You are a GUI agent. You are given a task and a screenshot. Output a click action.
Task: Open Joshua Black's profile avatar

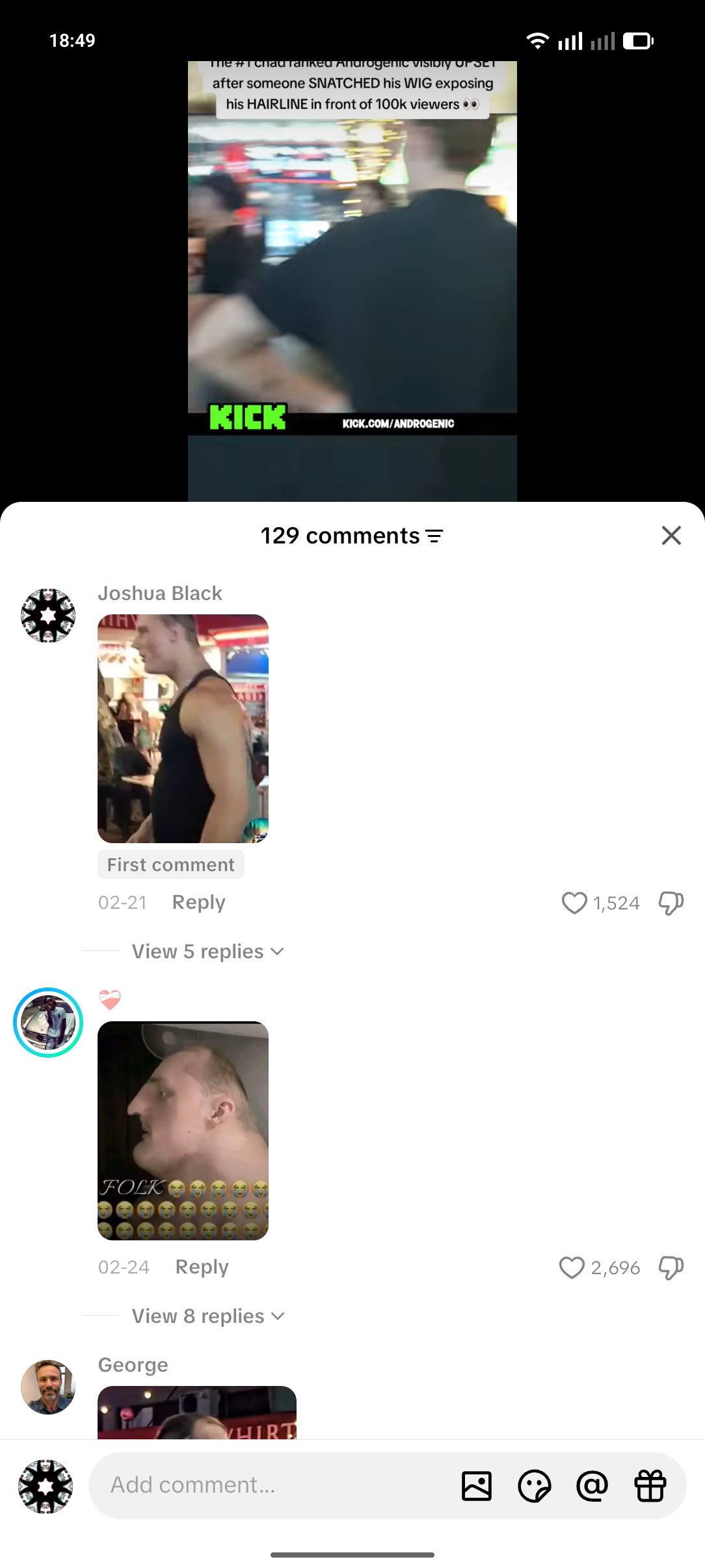click(x=48, y=616)
